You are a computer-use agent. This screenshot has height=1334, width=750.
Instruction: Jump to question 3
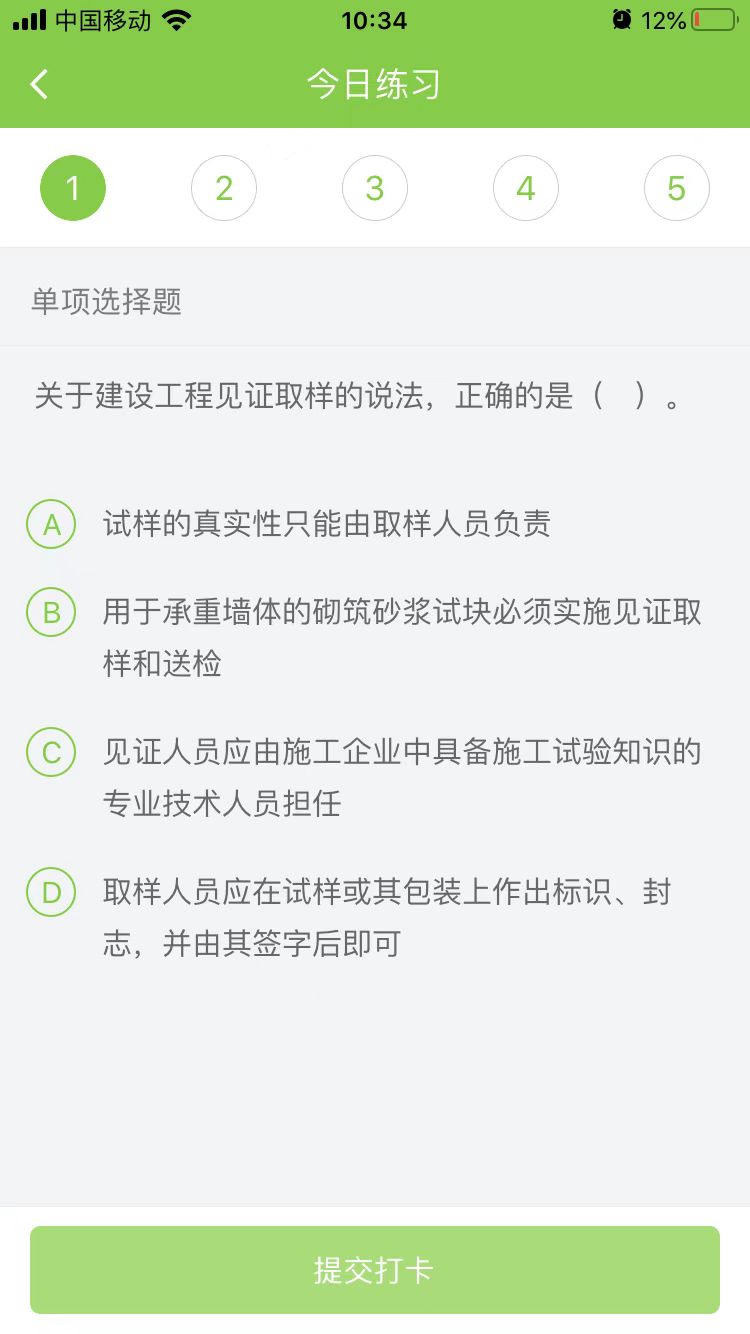pyautogui.click(x=375, y=188)
